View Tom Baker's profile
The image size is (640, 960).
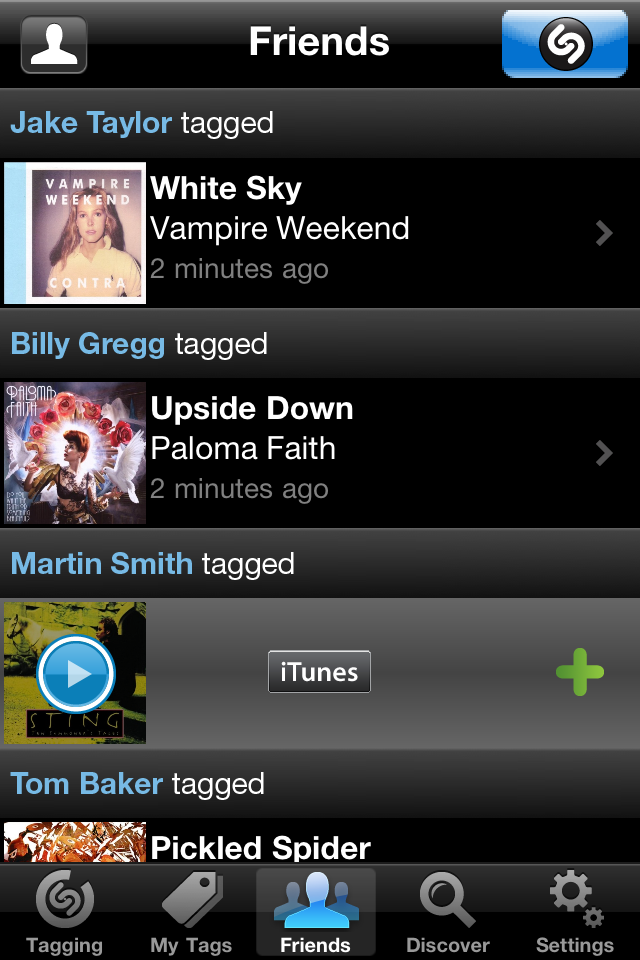click(86, 783)
